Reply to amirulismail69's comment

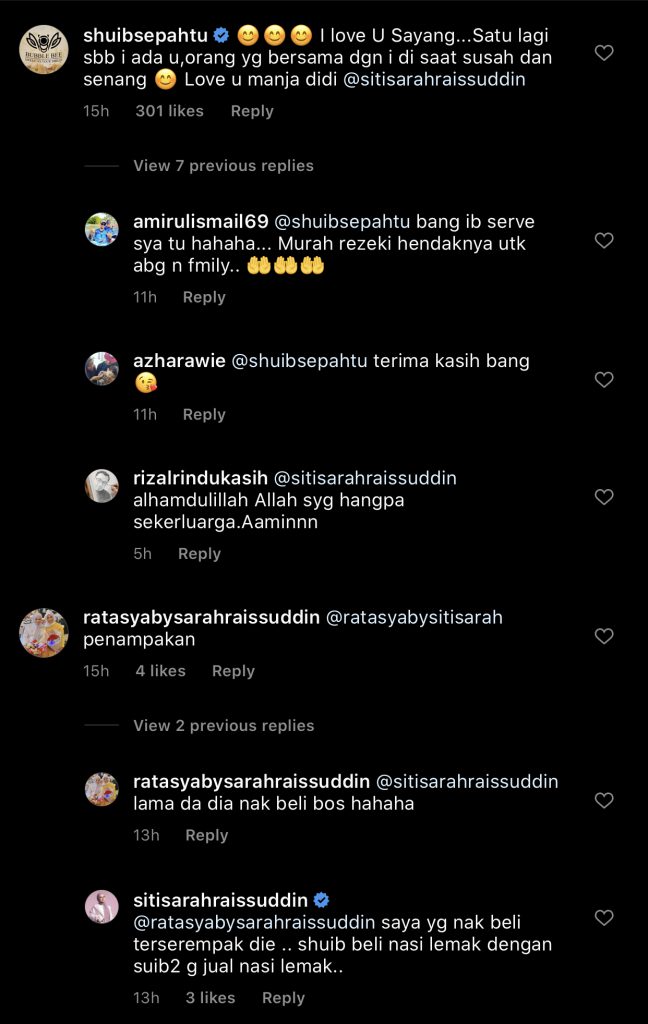click(204, 297)
